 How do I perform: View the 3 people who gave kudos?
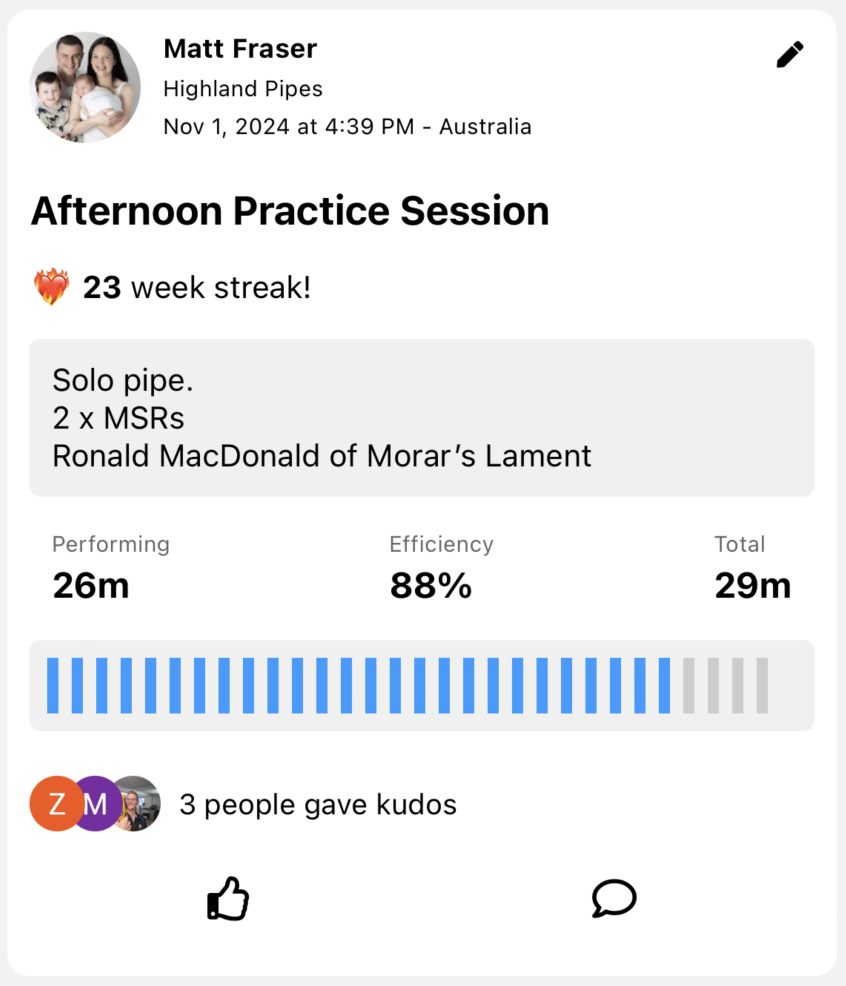click(x=317, y=804)
